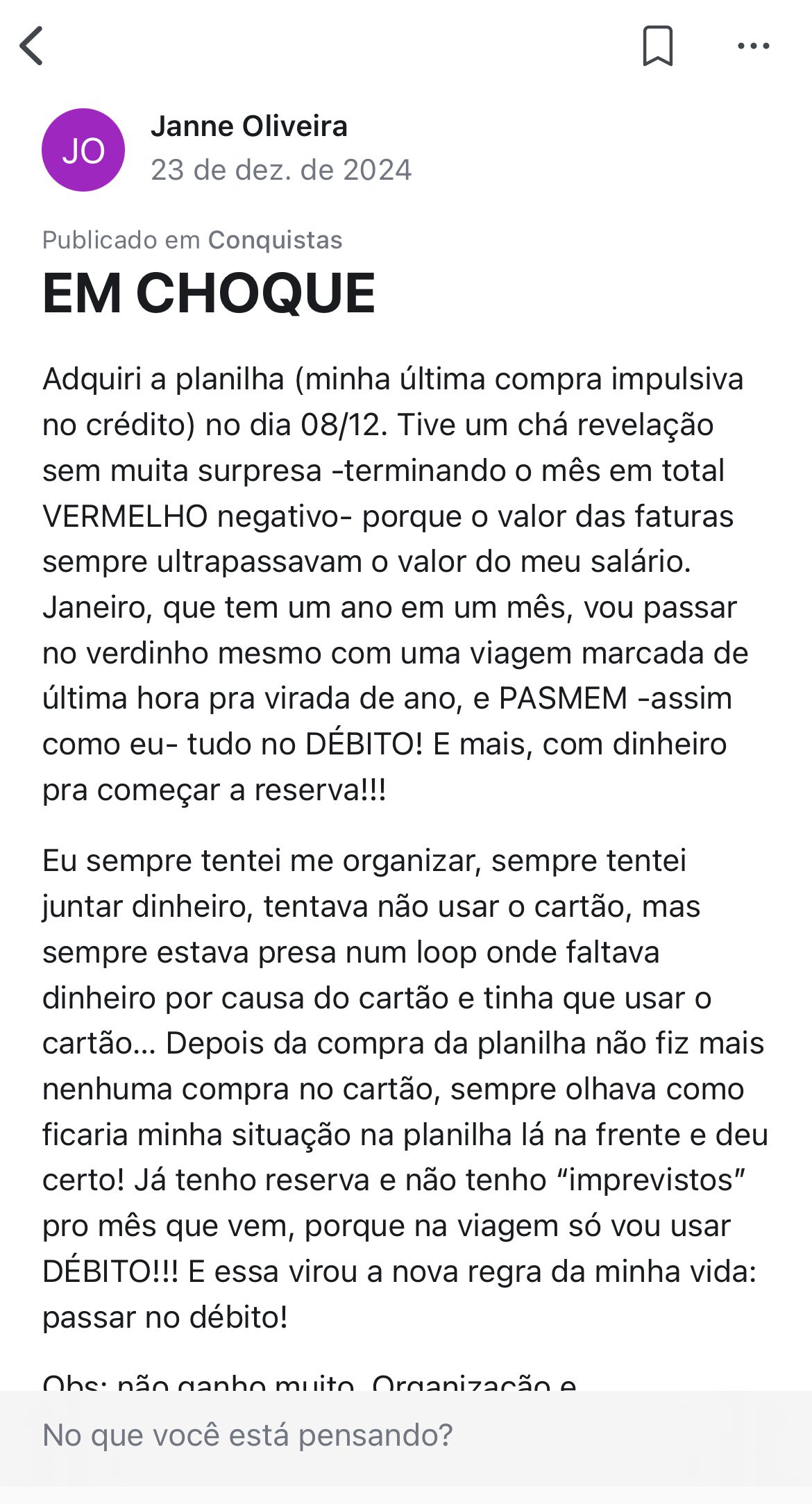Go back using the arrow icon
The width and height of the screenshot is (812, 1504).
32,46
